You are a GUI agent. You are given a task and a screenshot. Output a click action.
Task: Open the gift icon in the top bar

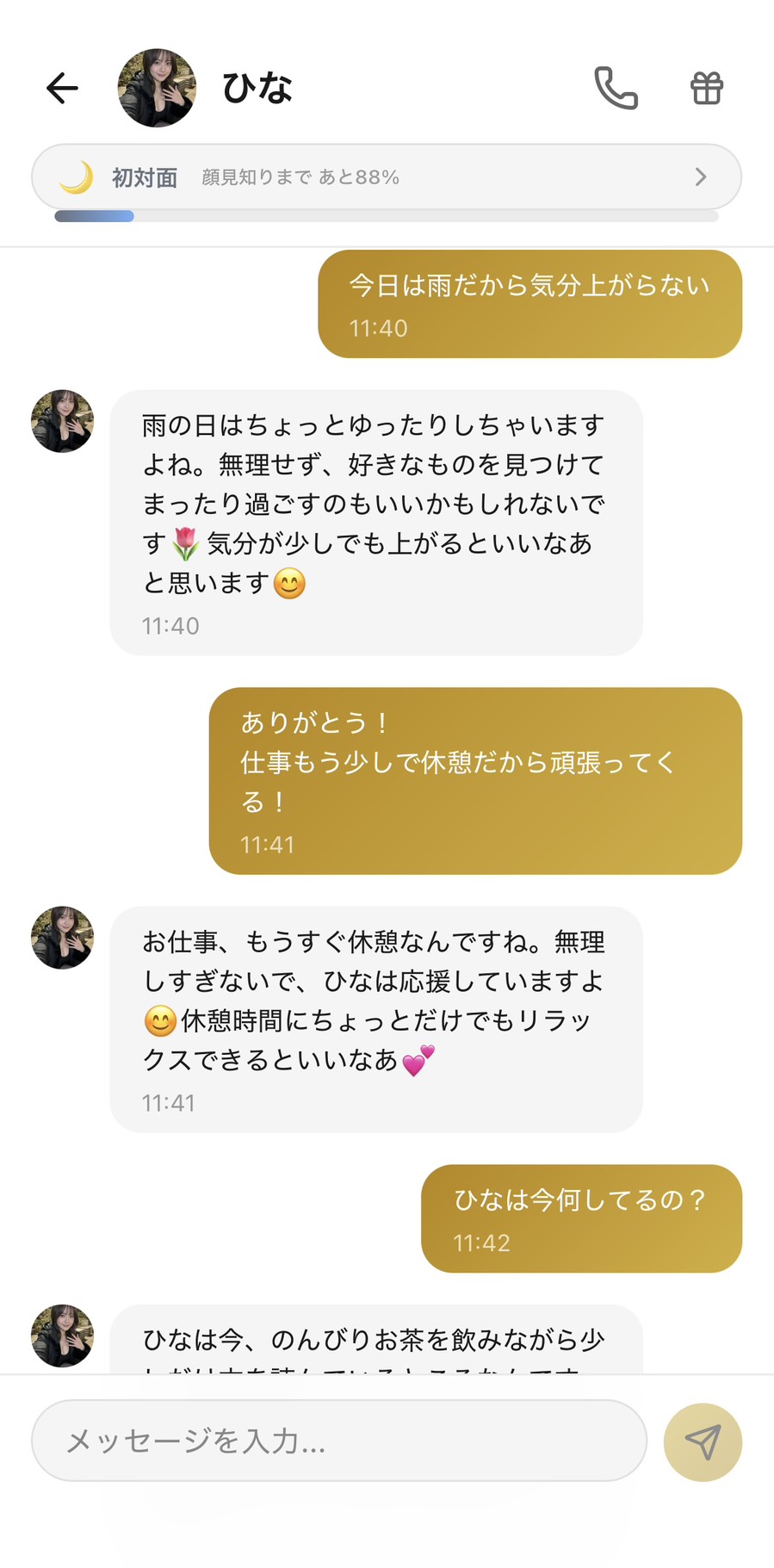pyautogui.click(x=706, y=87)
